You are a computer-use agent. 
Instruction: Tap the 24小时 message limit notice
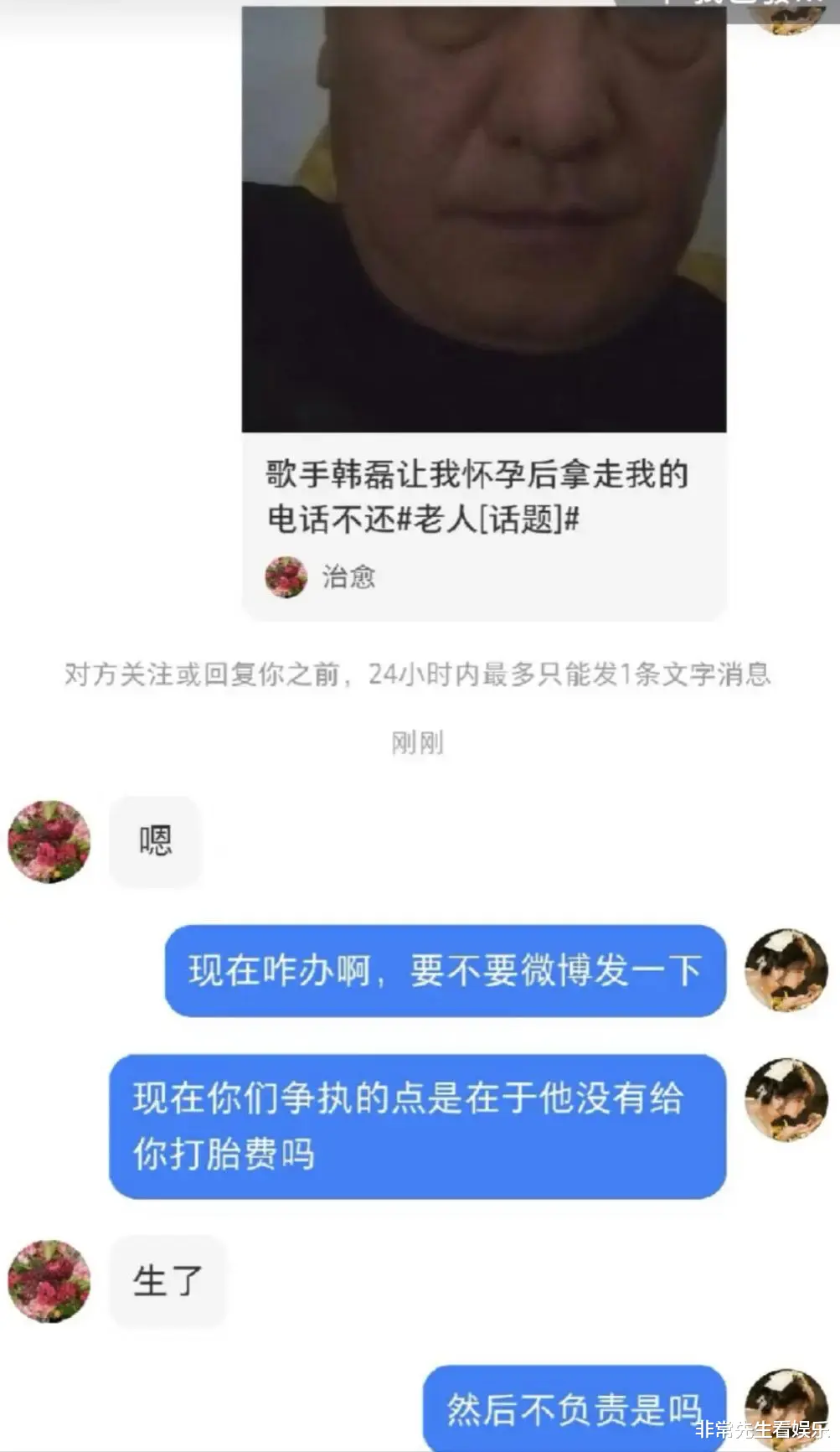(x=417, y=674)
